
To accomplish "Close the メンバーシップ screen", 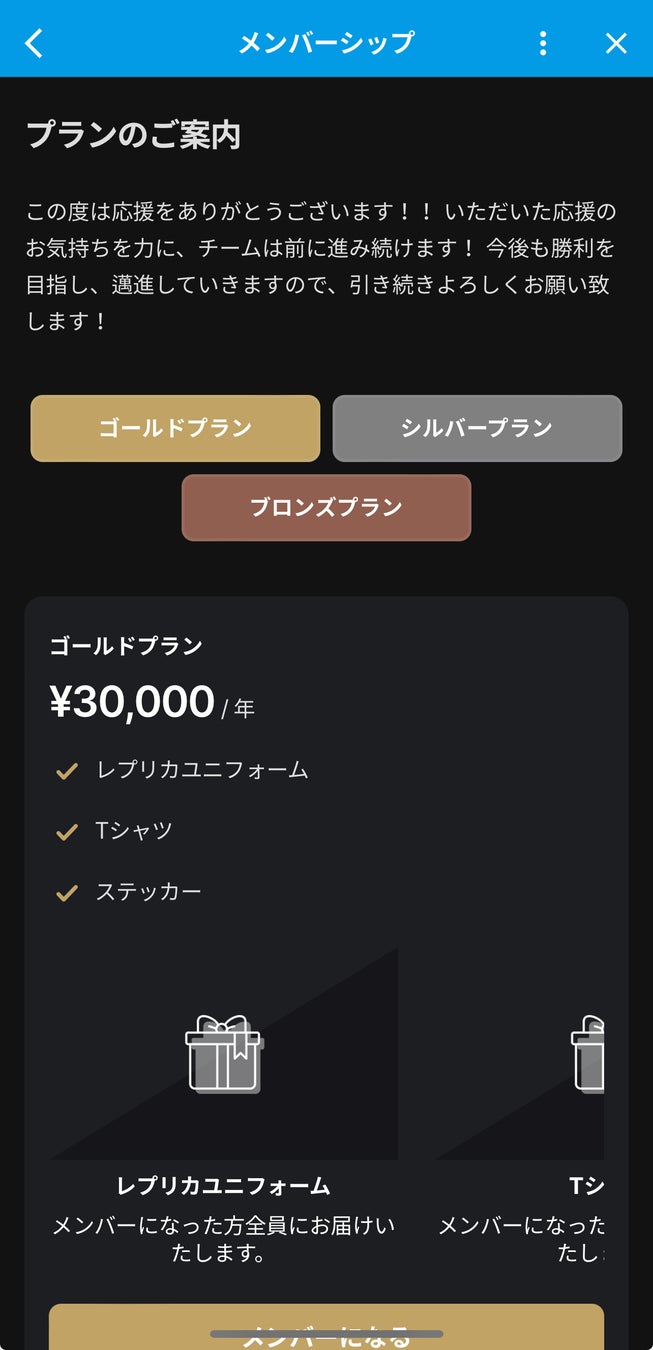I will 616,43.
